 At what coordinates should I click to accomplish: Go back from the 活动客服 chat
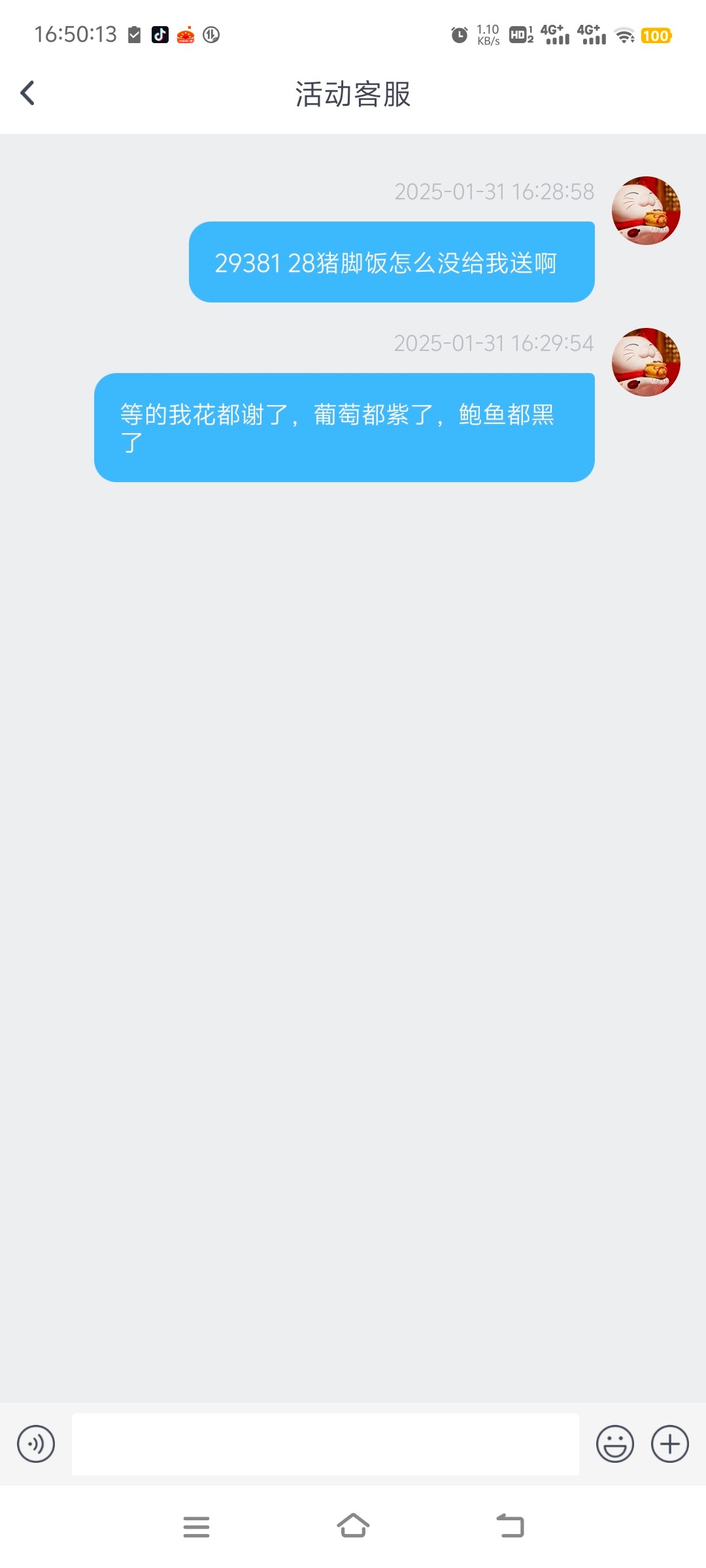27,93
